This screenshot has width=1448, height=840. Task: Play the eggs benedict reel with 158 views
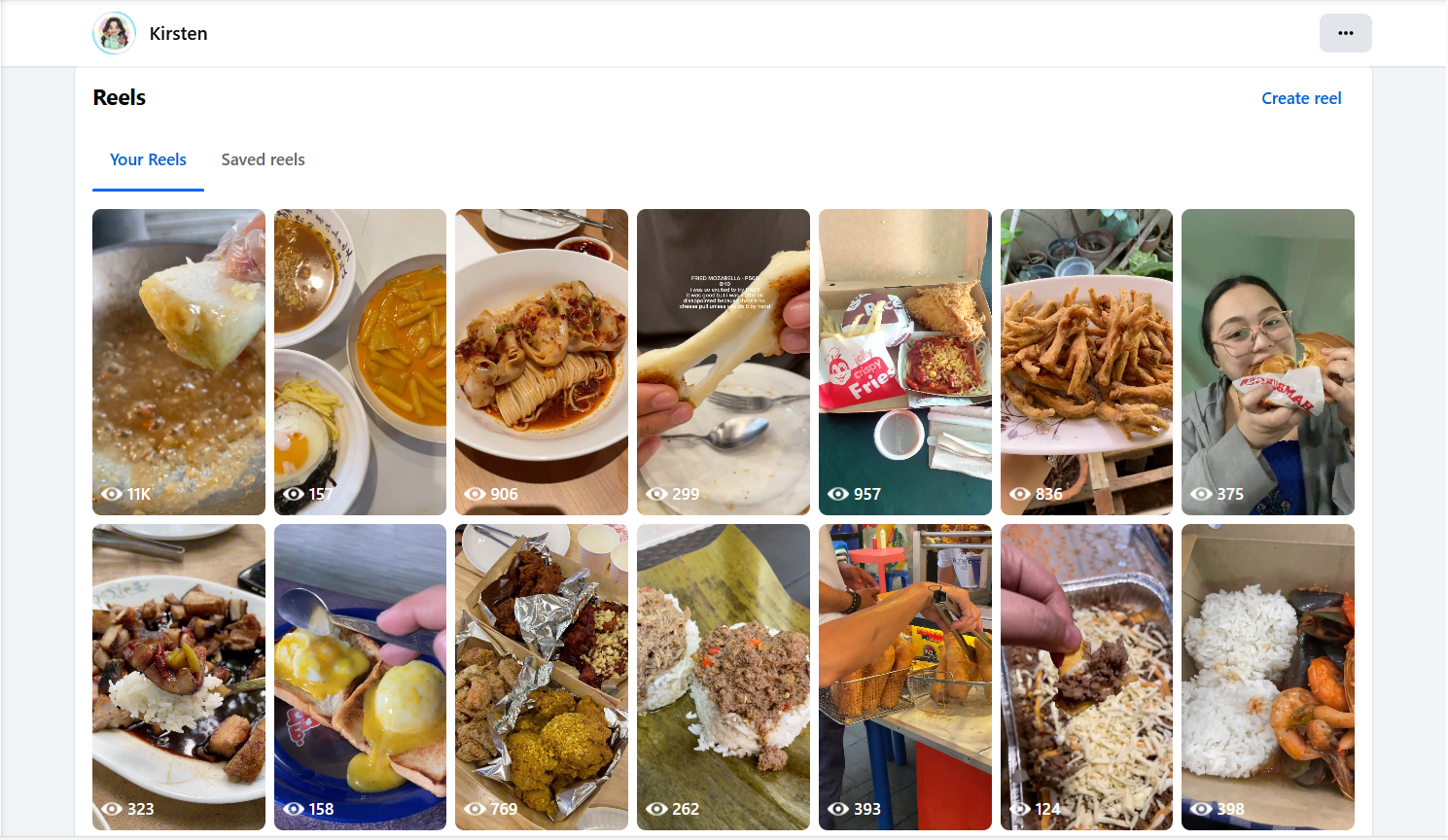coord(360,677)
